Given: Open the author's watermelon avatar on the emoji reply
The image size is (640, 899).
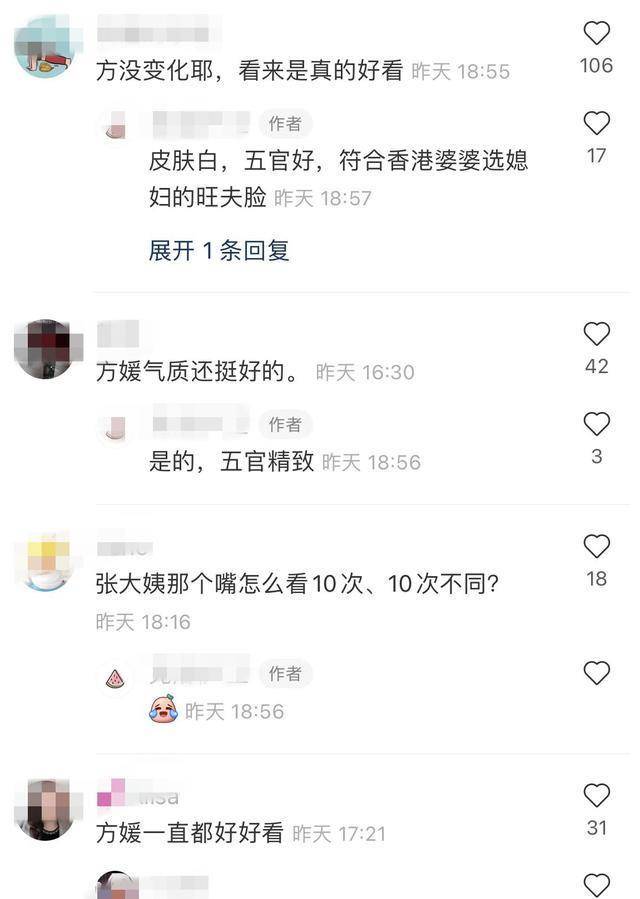Looking at the screenshot, I should pos(116,678).
